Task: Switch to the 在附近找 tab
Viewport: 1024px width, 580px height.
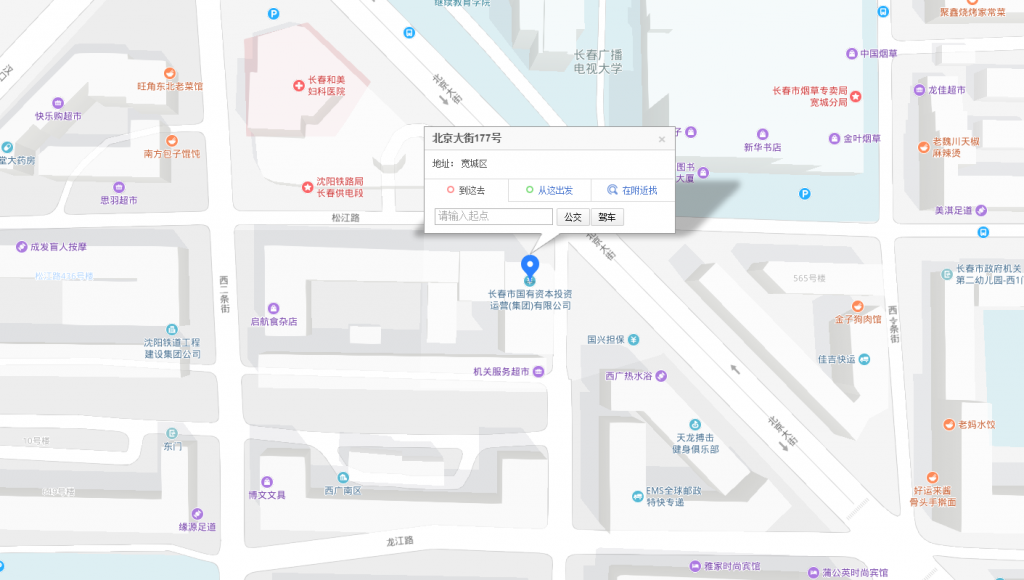Action: [x=632, y=190]
